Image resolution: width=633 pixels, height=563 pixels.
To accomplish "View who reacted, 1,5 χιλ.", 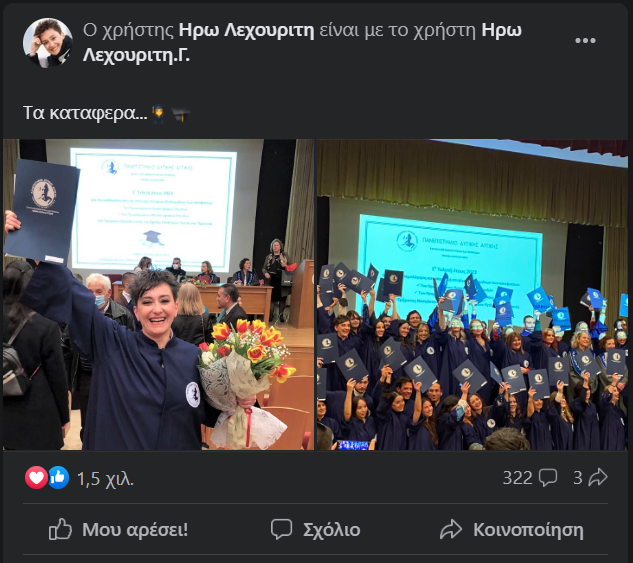I will click(x=104, y=478).
